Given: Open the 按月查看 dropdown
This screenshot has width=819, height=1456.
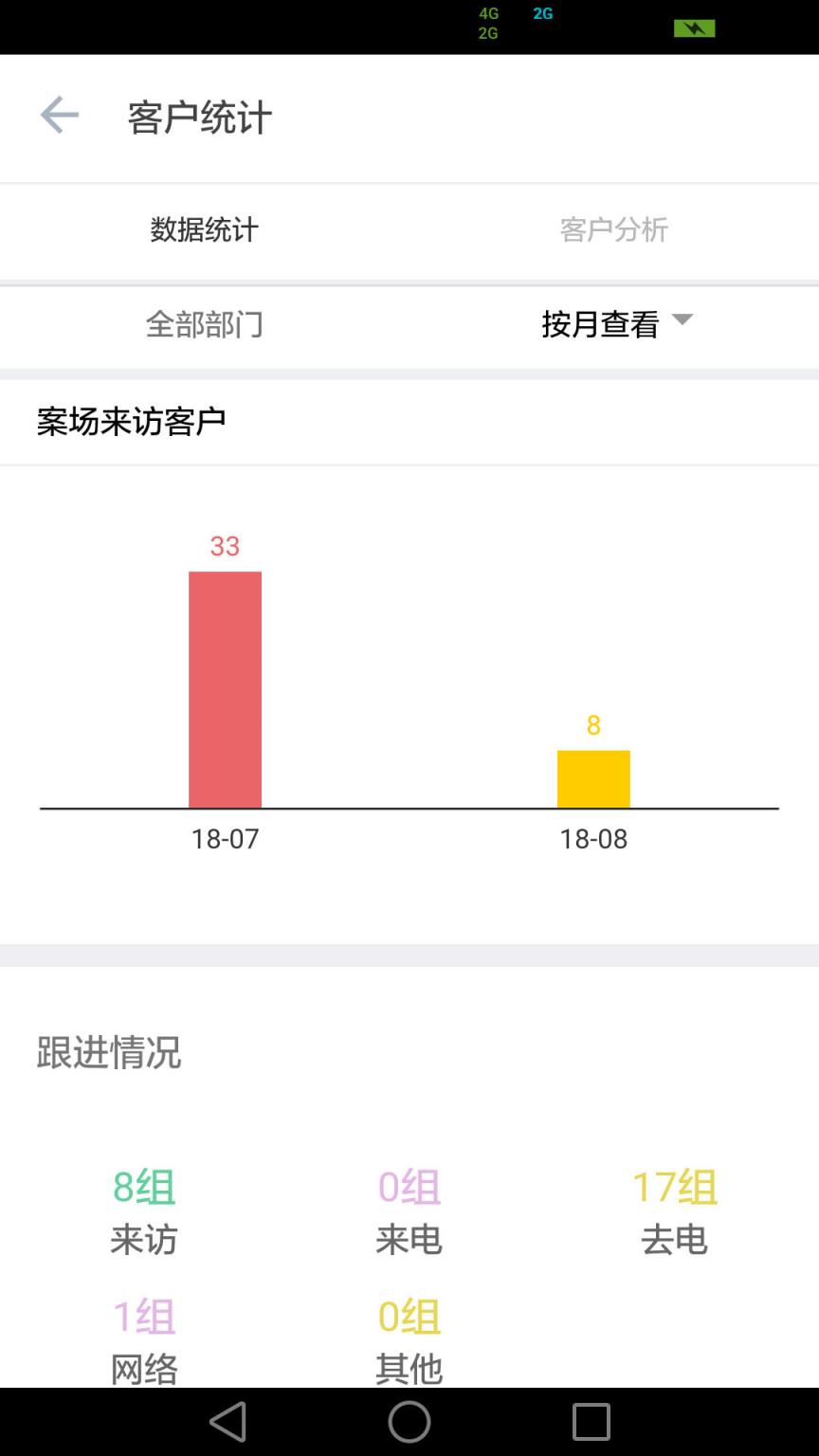Looking at the screenshot, I should (x=601, y=325).
